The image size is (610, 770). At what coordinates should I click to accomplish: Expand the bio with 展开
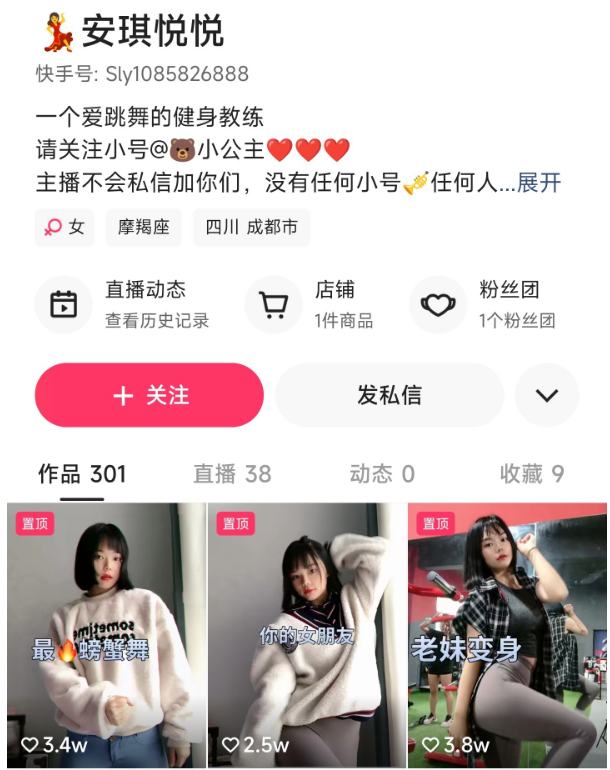click(x=539, y=183)
